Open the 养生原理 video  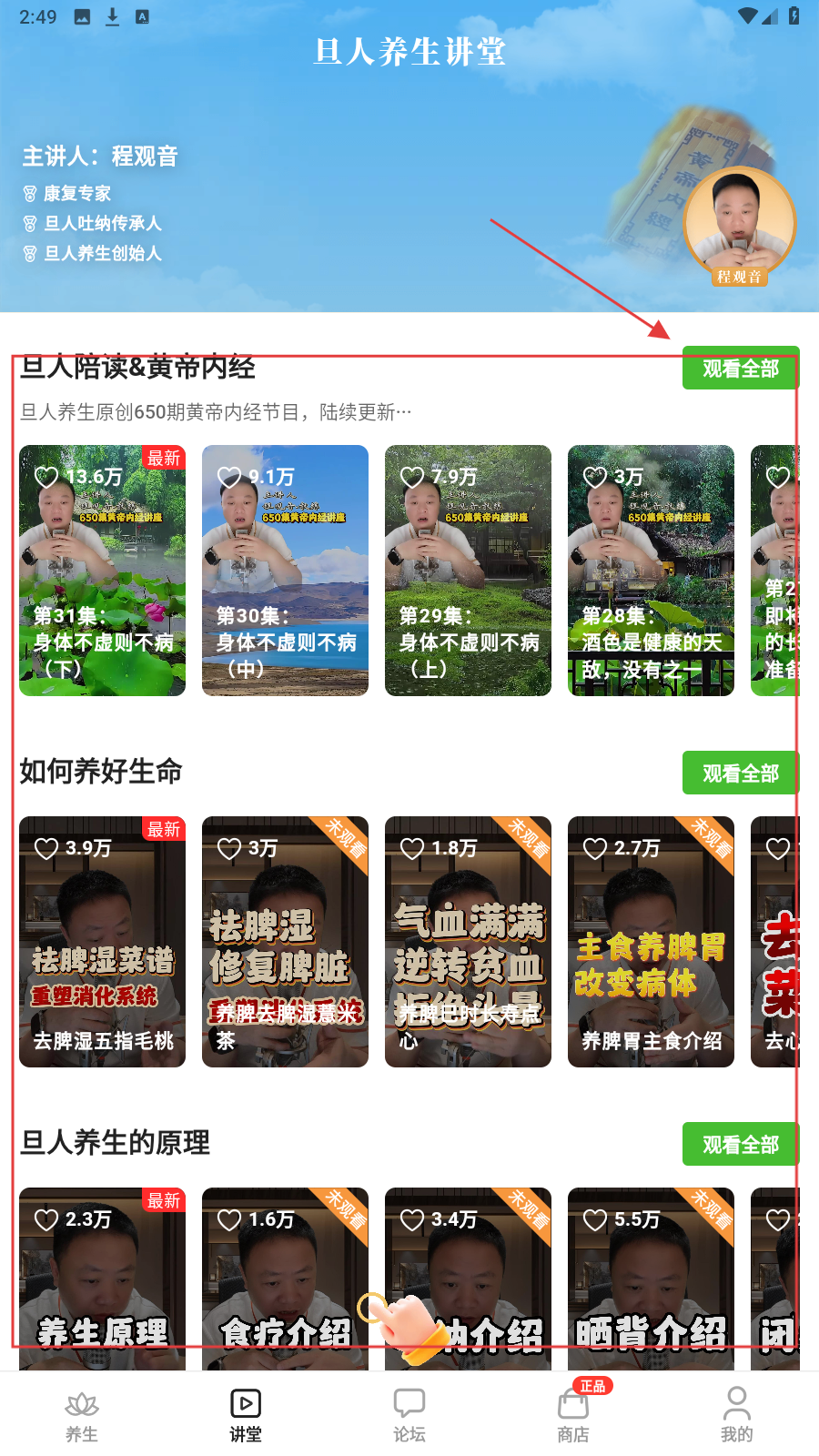click(102, 1292)
